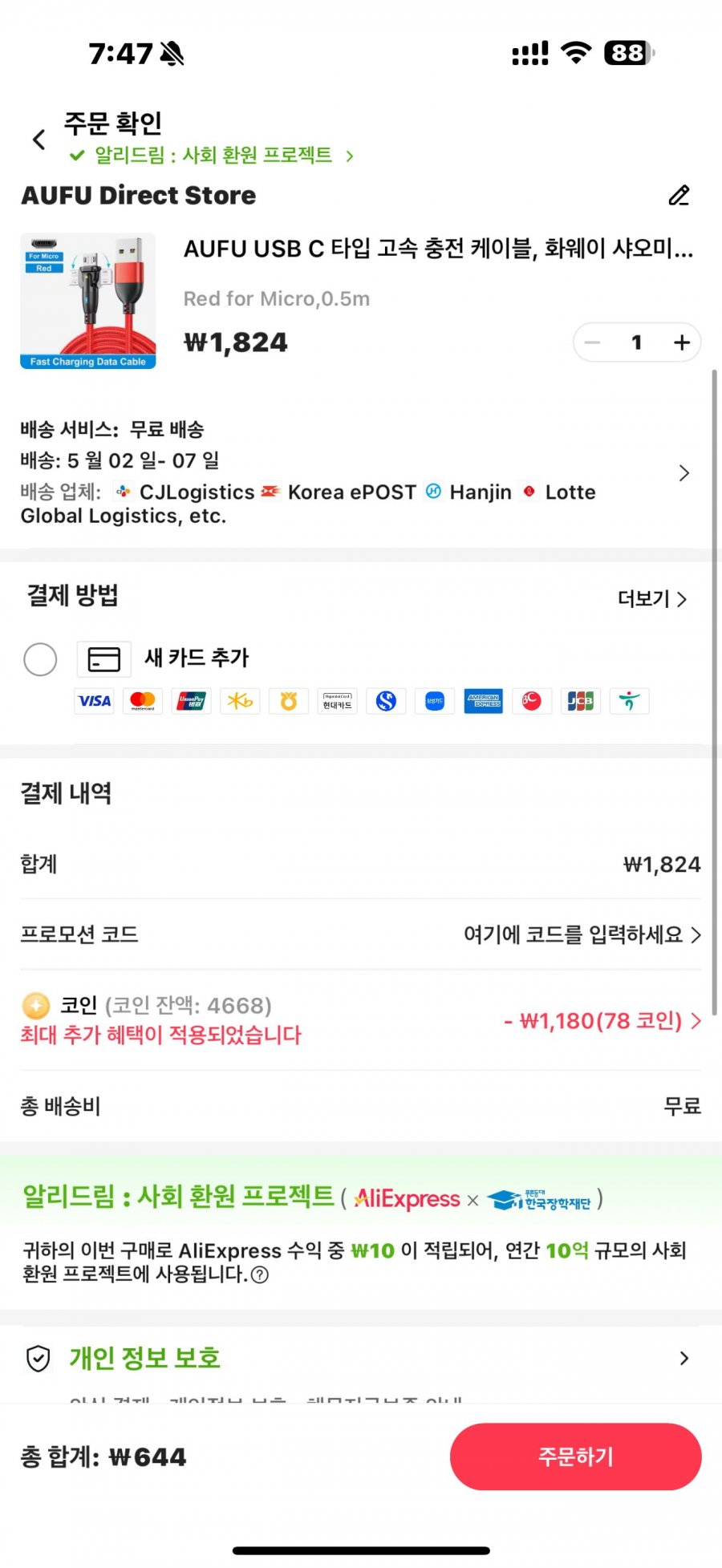Screen dimensions: 722x1568
Task: Go back from the order confirmation screen
Action: click(39, 140)
